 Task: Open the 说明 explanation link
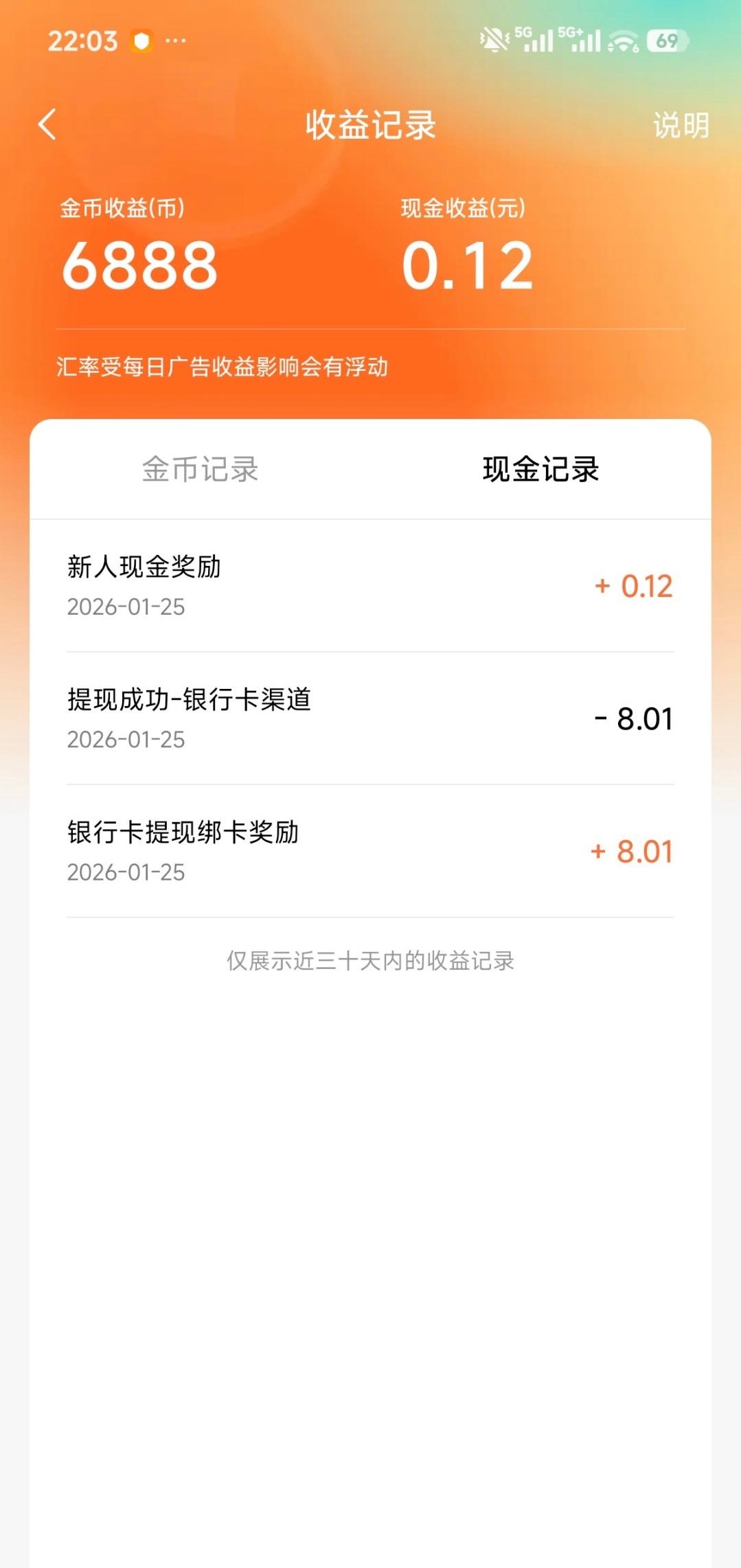680,126
